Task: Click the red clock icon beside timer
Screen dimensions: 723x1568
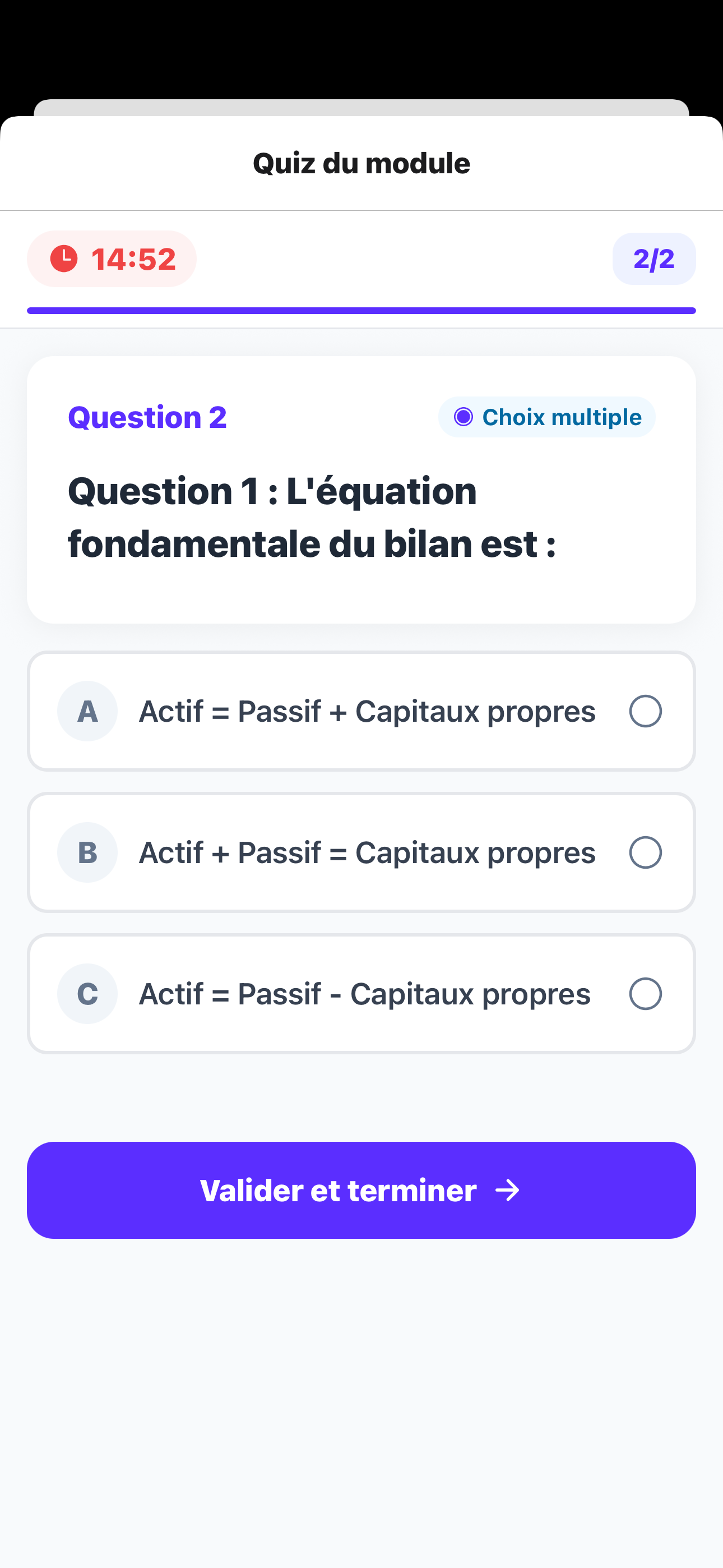Action: (64, 259)
